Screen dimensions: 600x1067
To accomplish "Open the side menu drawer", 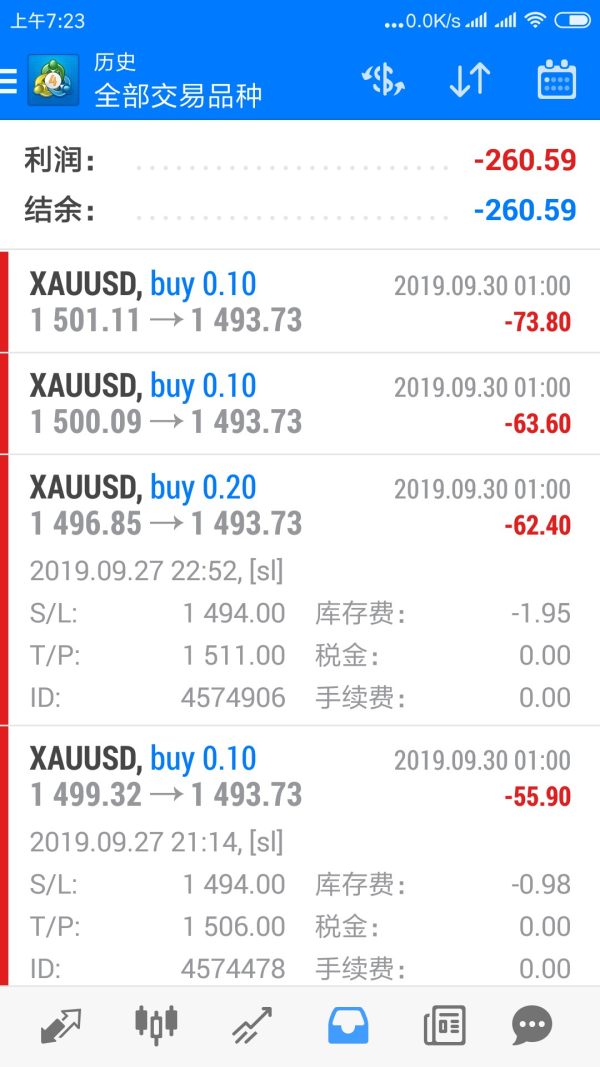I will (10, 81).
